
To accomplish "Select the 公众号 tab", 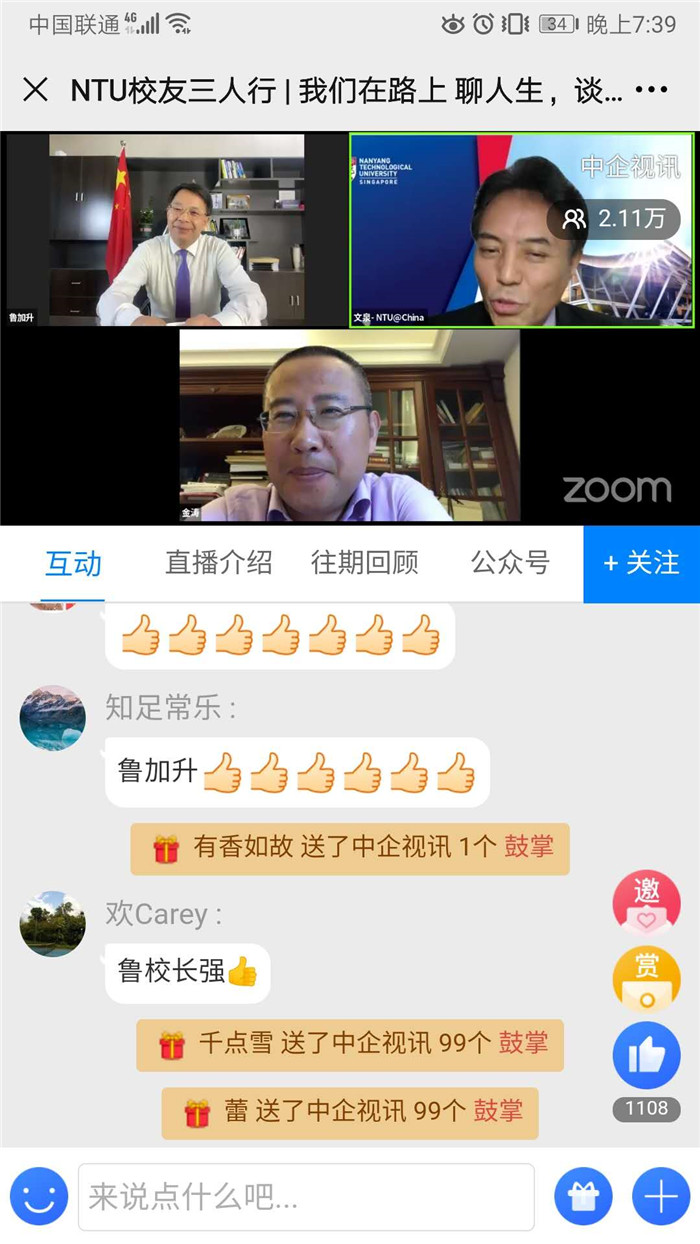I will click(x=510, y=563).
